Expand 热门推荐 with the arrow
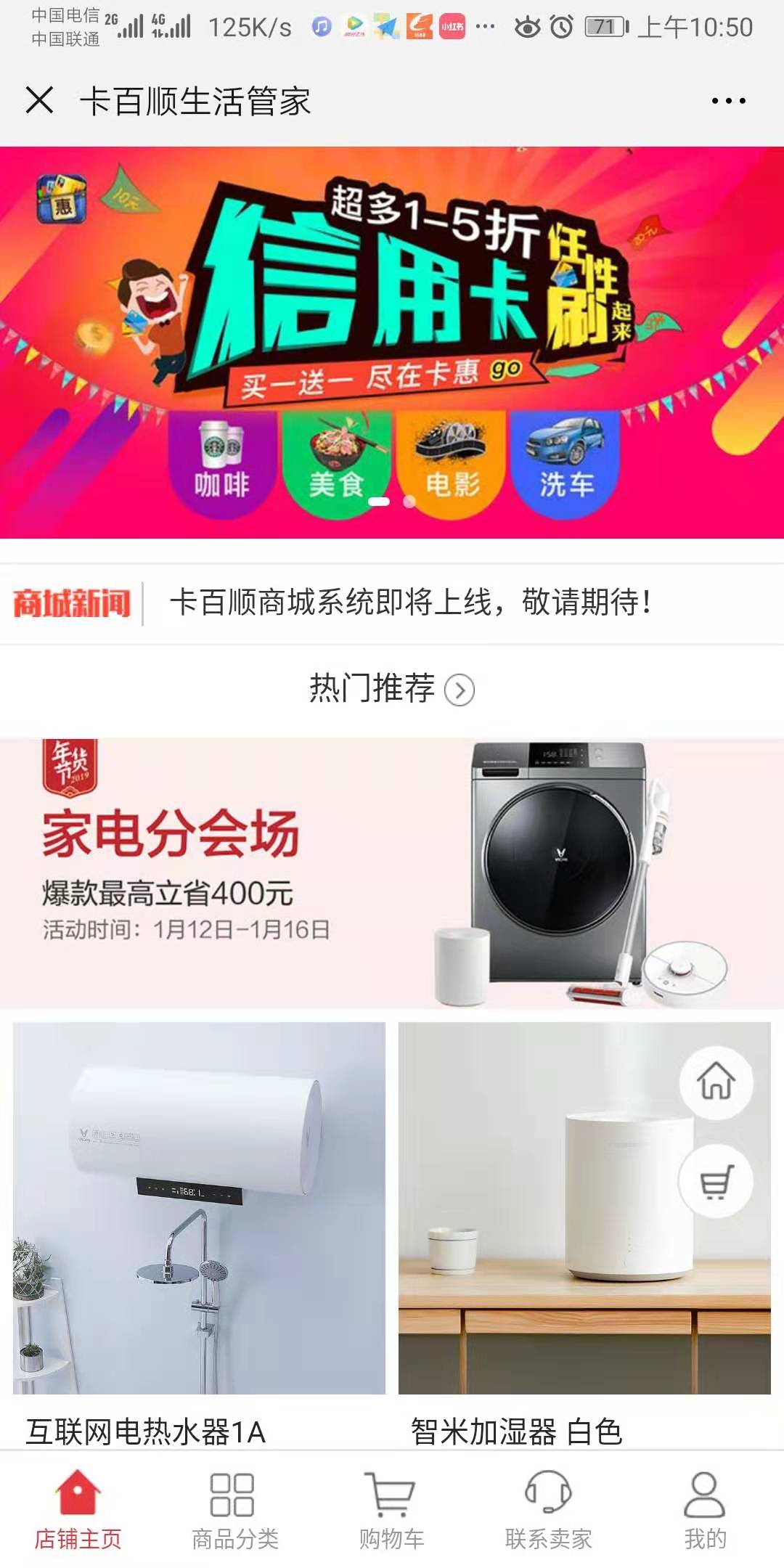The image size is (784, 1568). [460, 690]
